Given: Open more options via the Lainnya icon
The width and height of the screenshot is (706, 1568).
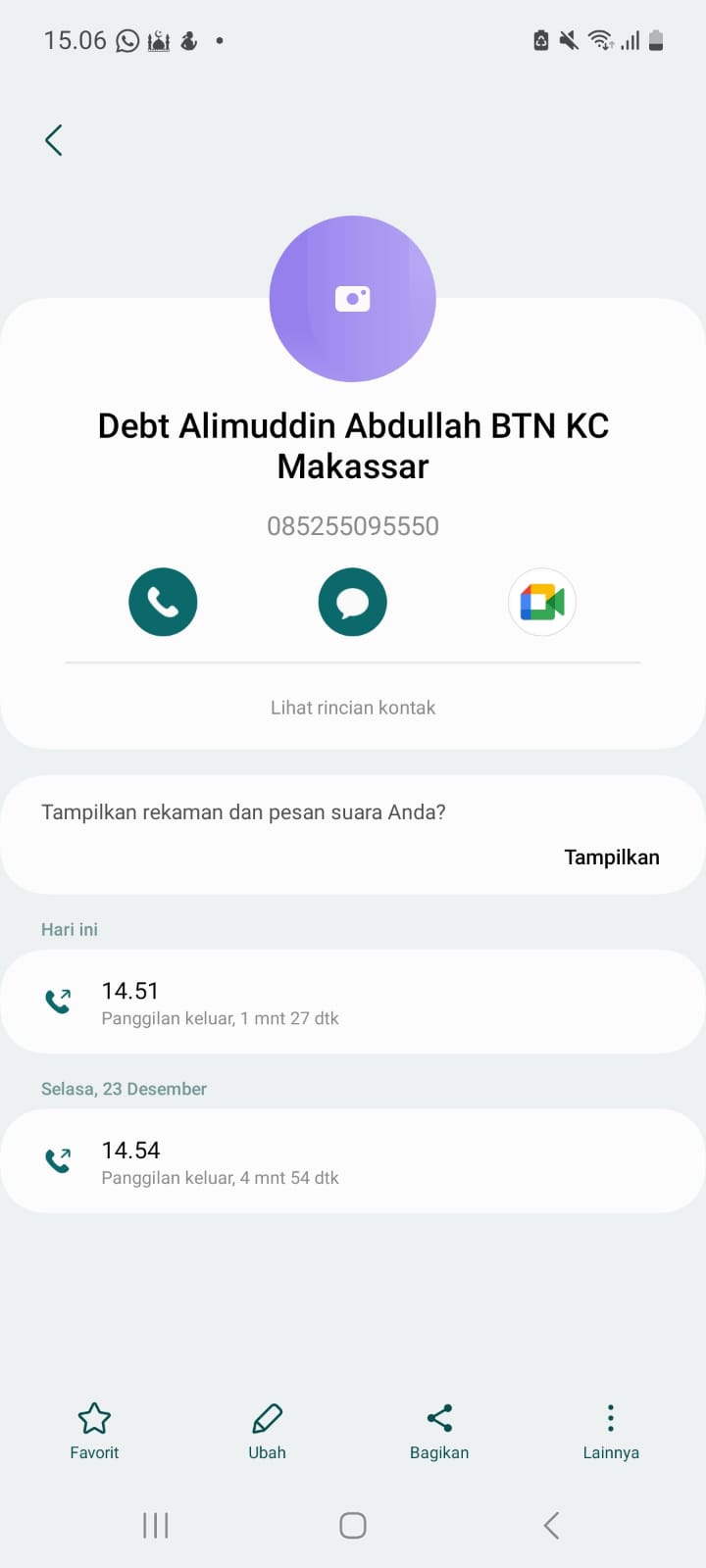Looking at the screenshot, I should pos(610,1431).
